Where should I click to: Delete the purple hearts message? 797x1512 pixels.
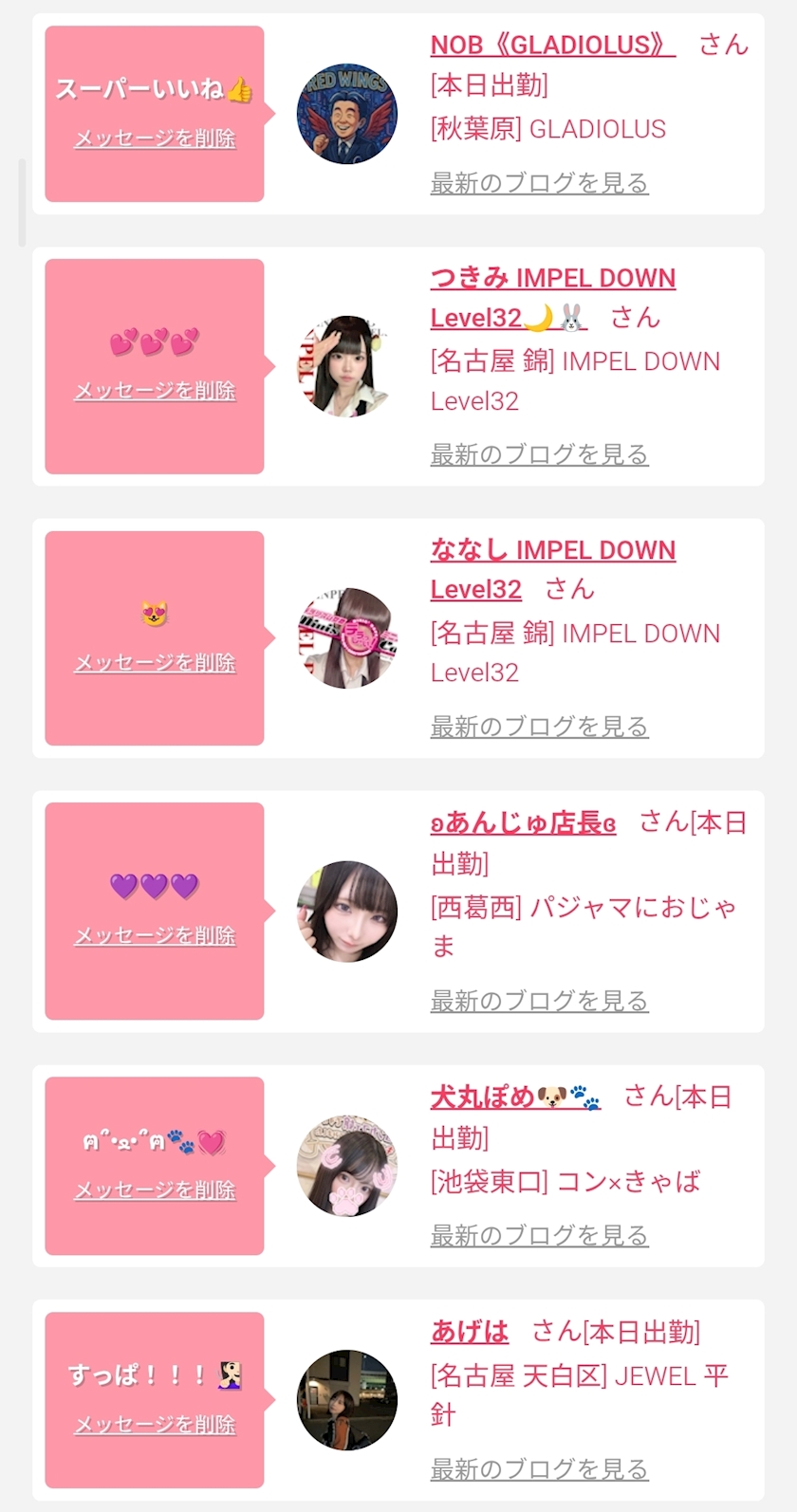tap(155, 935)
